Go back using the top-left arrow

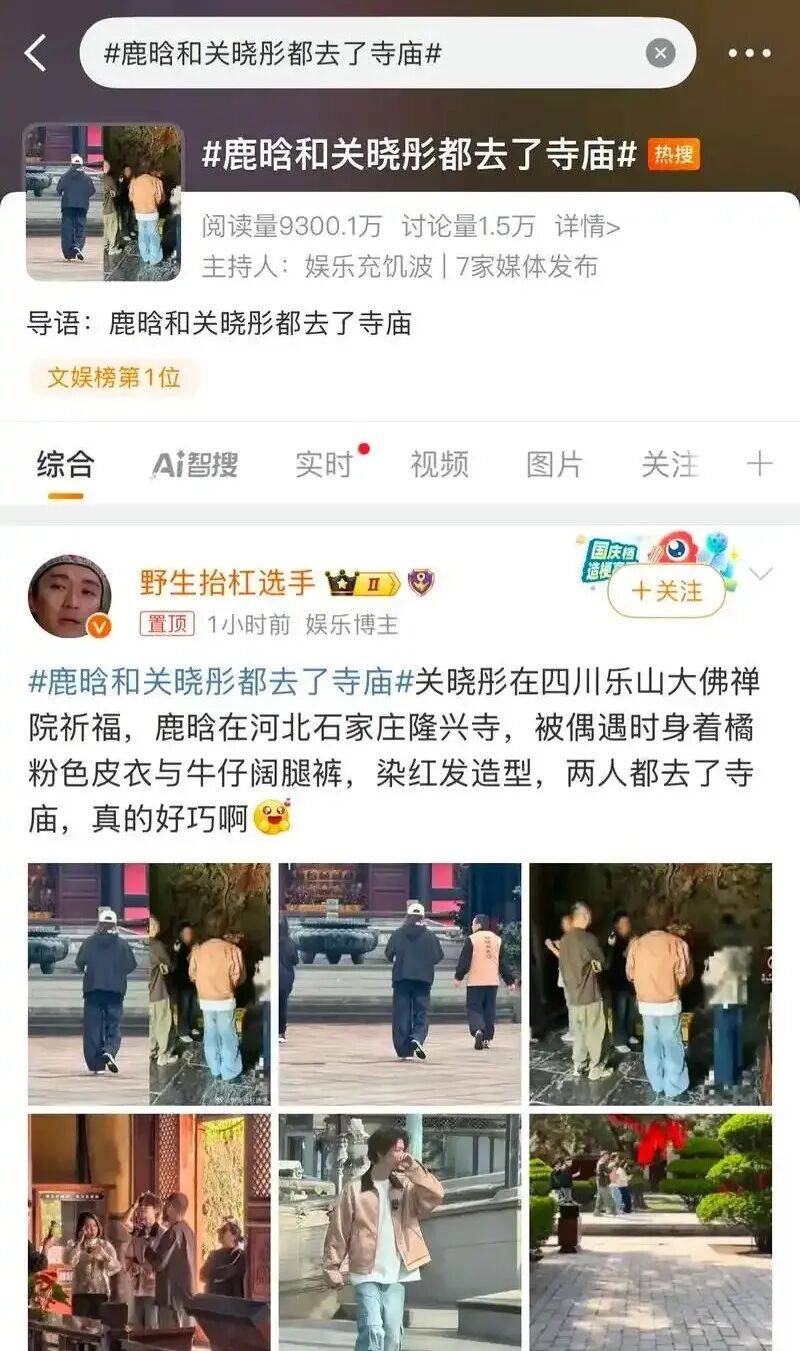pos(36,53)
